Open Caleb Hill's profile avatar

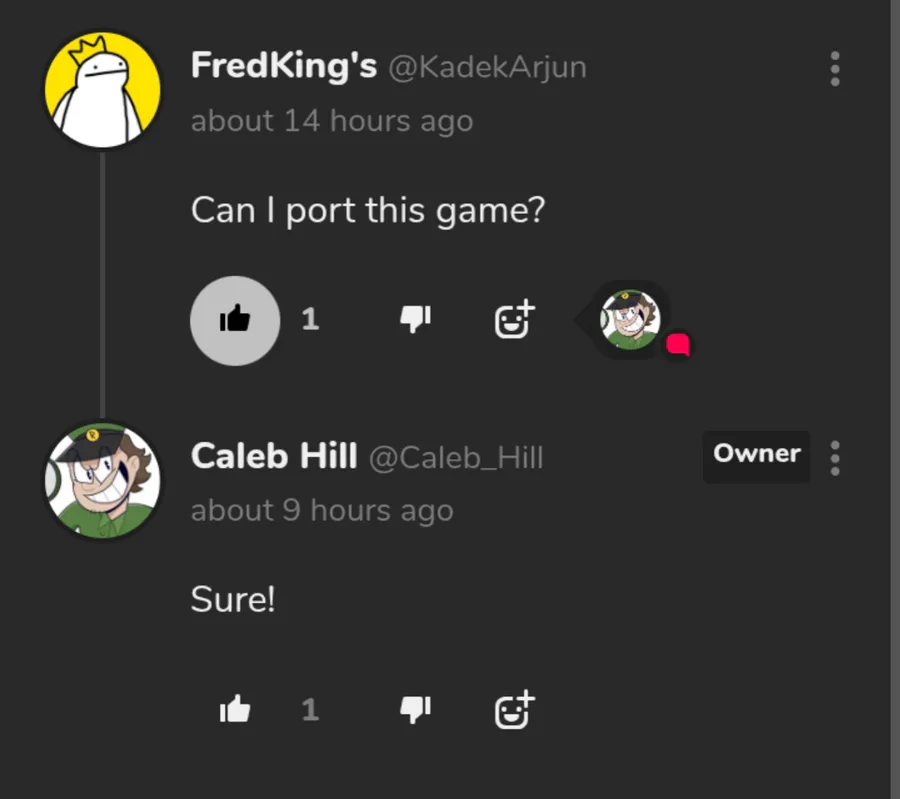pyautogui.click(x=102, y=480)
